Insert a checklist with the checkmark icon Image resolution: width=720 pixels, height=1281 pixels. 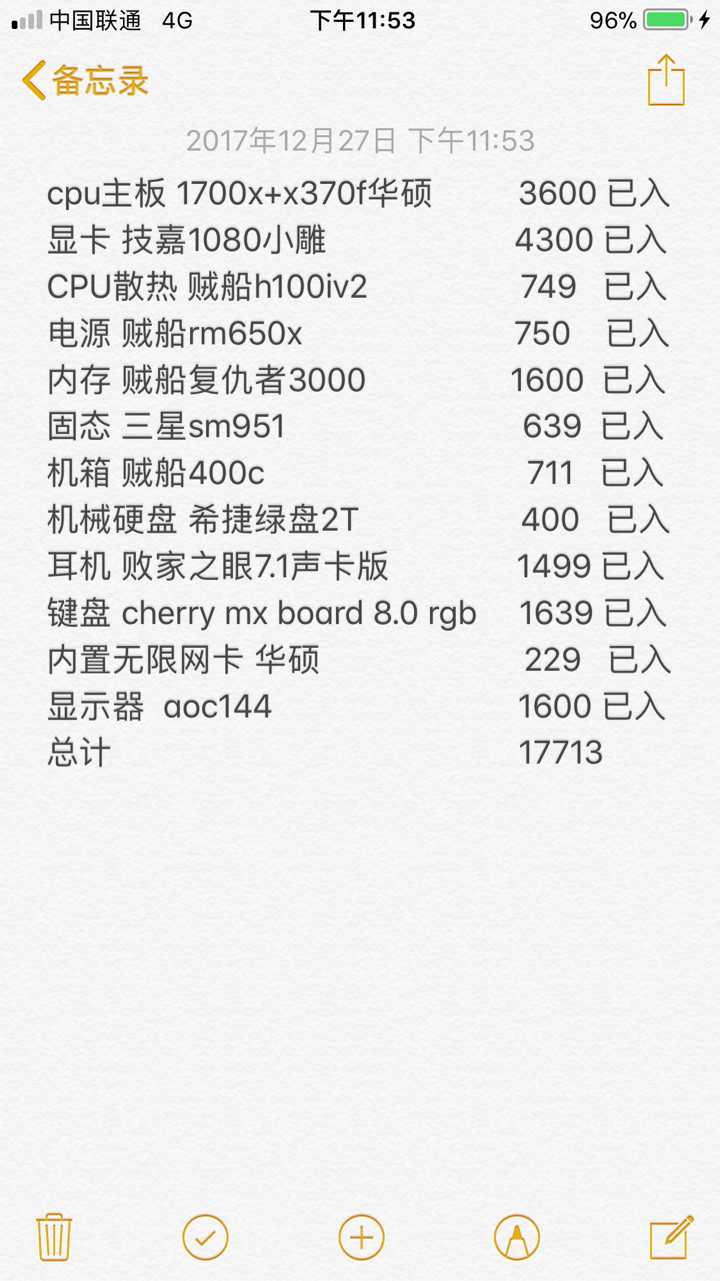[x=207, y=1236]
